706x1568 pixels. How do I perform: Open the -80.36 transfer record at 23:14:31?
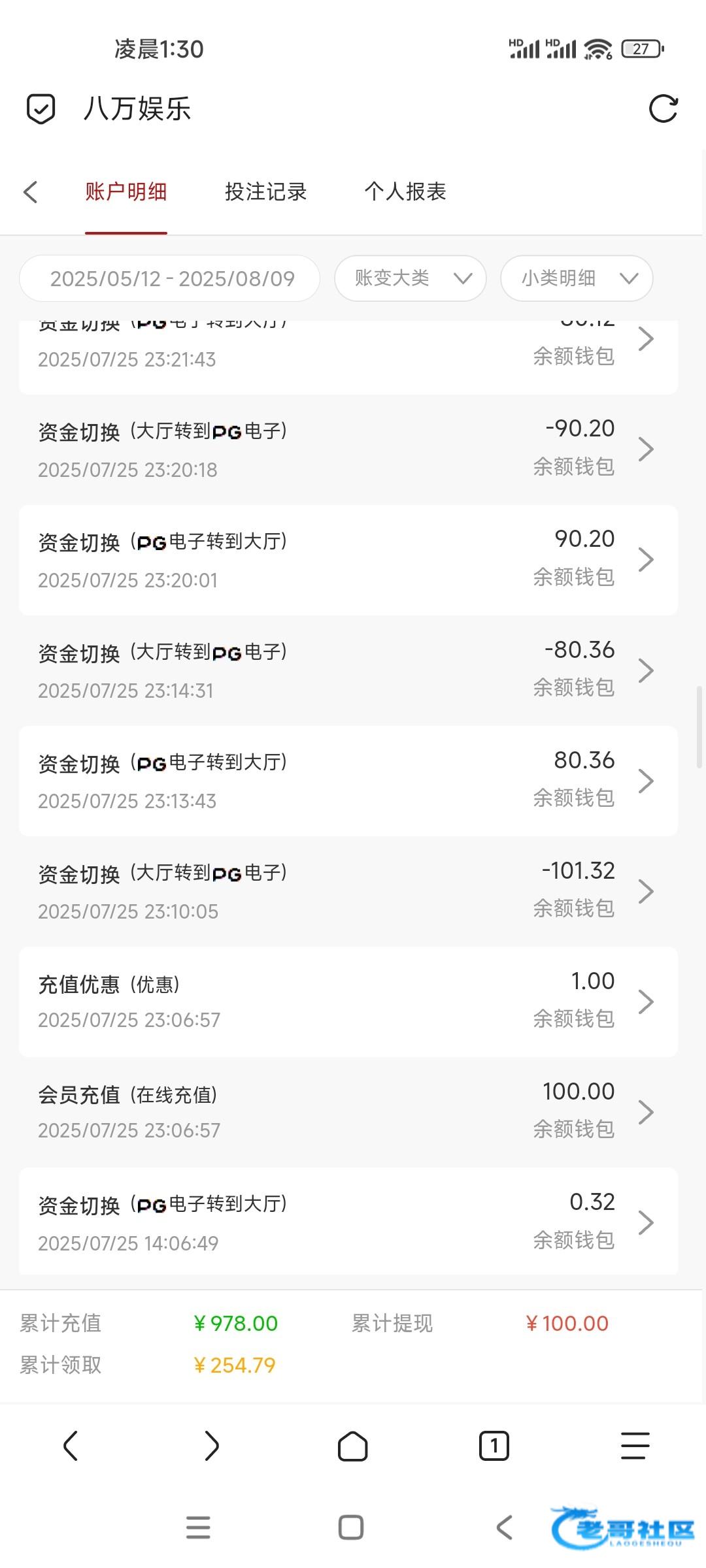pyautogui.click(x=348, y=670)
